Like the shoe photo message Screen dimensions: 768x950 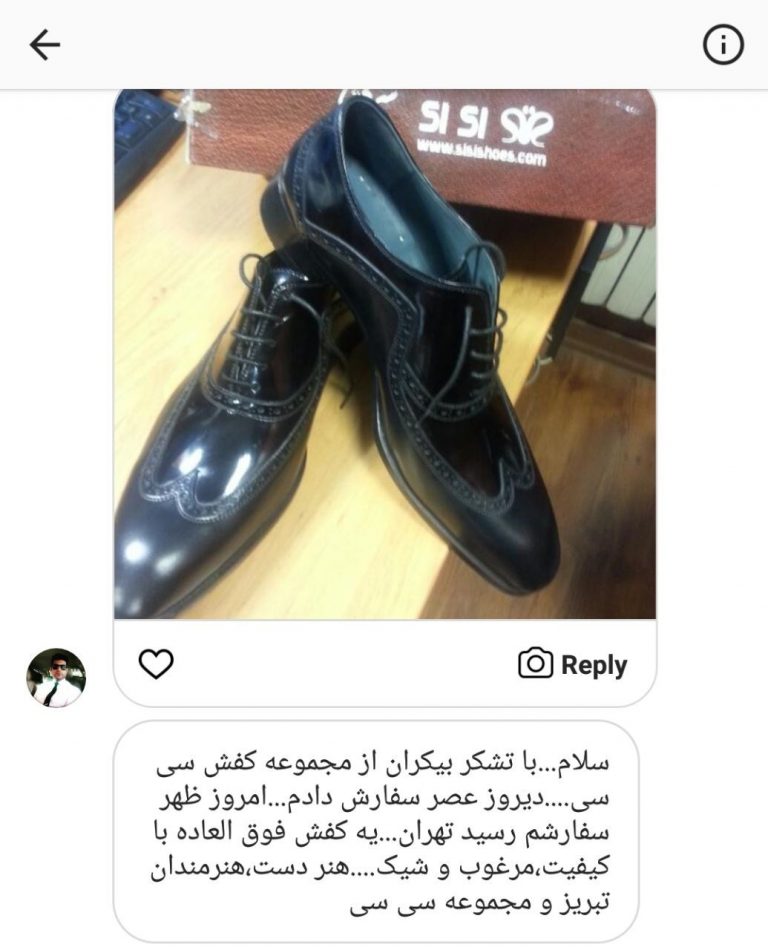click(156, 664)
